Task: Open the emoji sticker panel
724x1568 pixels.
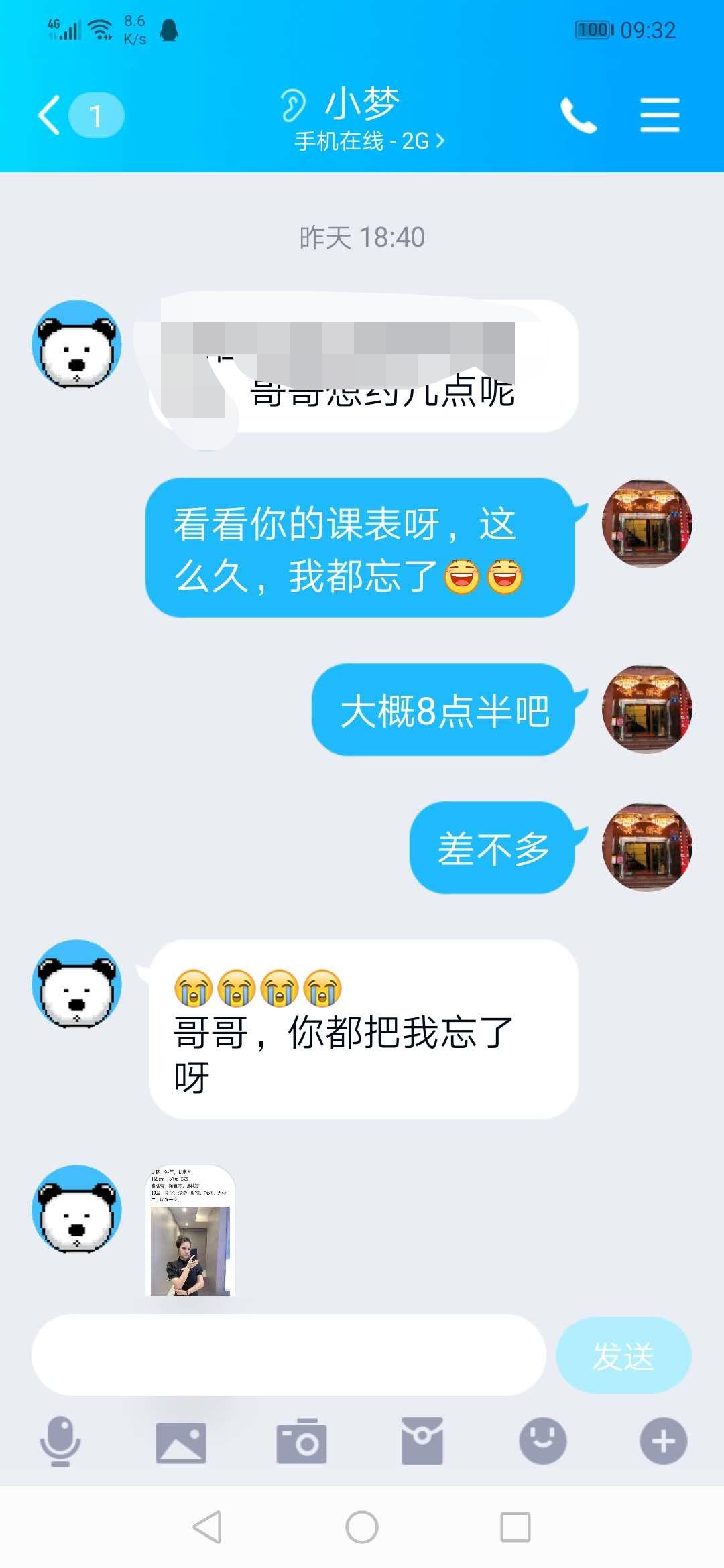Action: [542, 1441]
